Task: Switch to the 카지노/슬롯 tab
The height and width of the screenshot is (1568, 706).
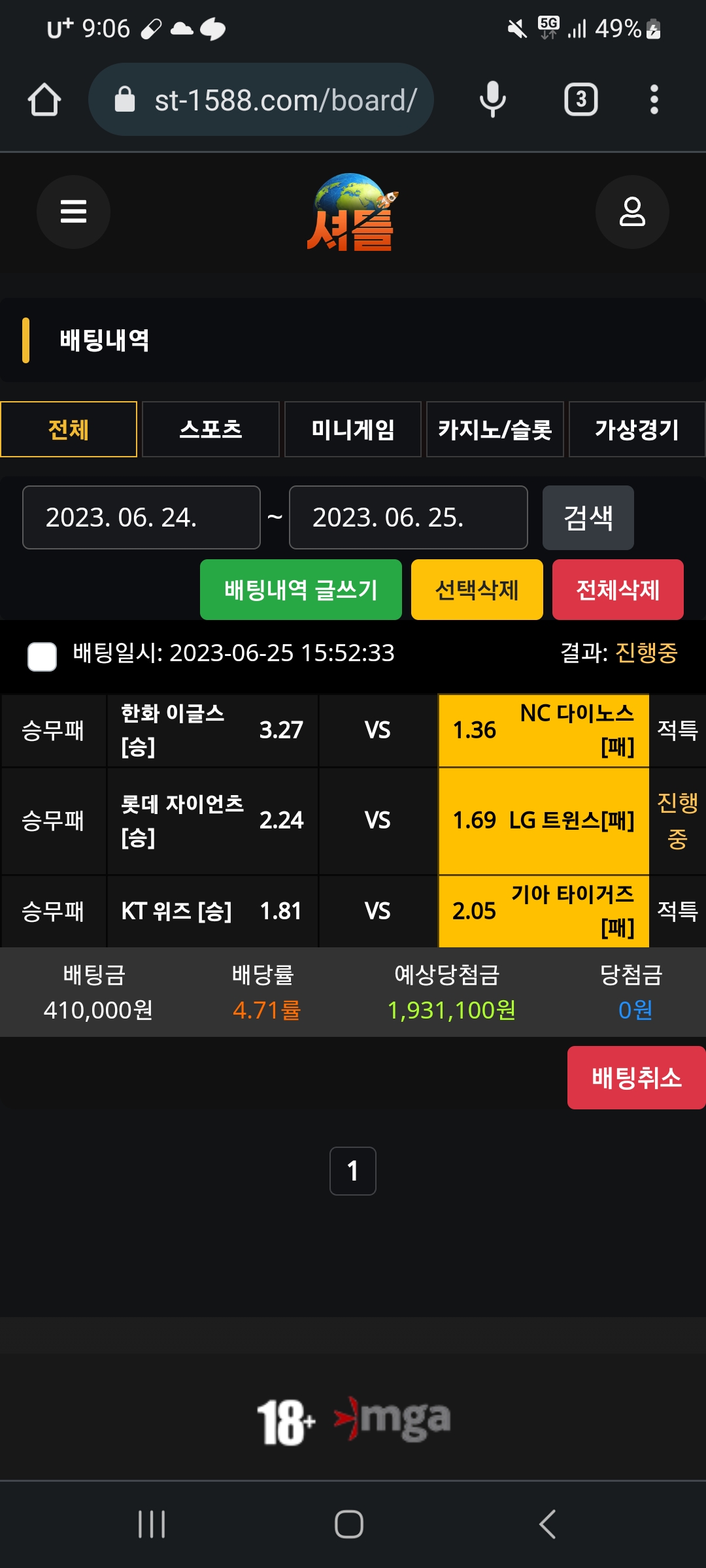Action: [x=495, y=429]
